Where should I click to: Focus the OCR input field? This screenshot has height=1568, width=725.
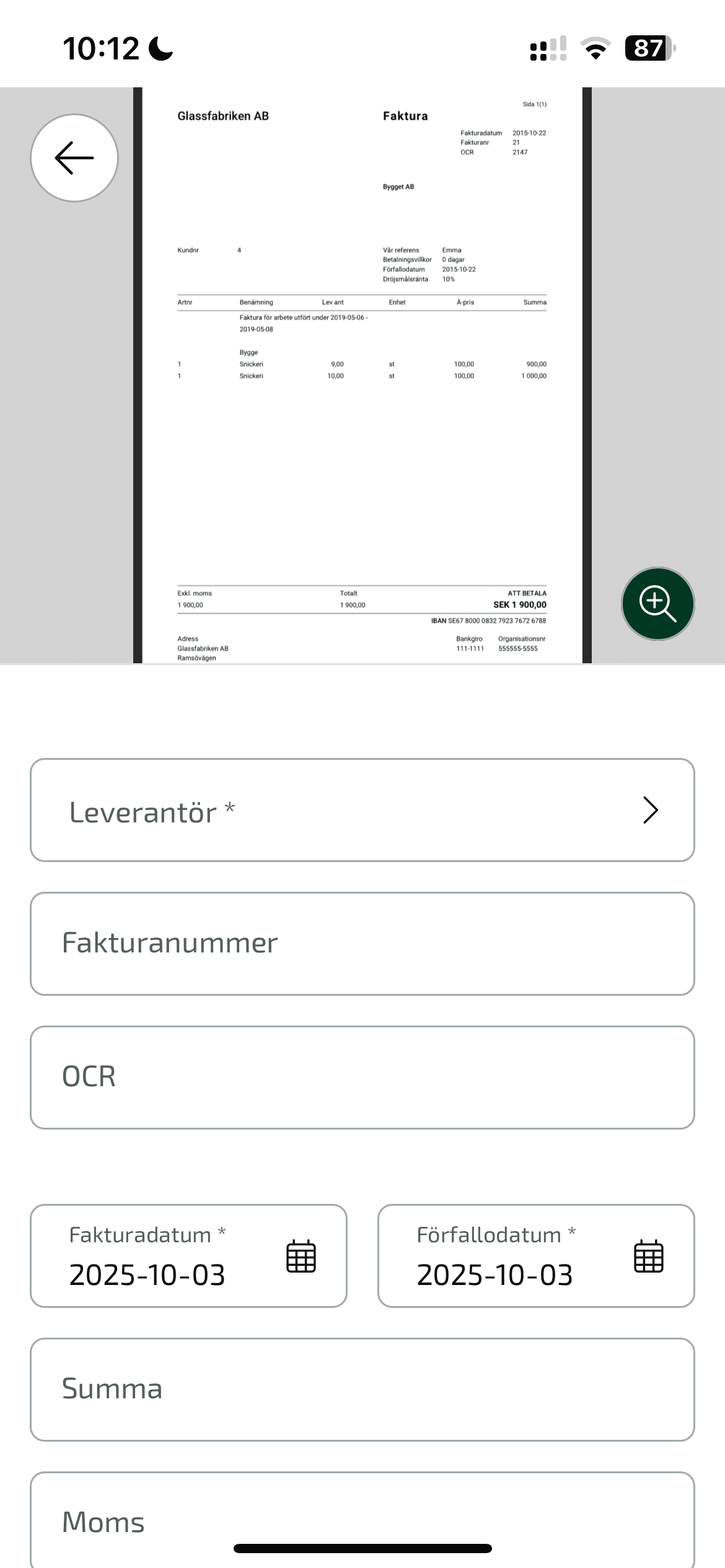point(362,1078)
